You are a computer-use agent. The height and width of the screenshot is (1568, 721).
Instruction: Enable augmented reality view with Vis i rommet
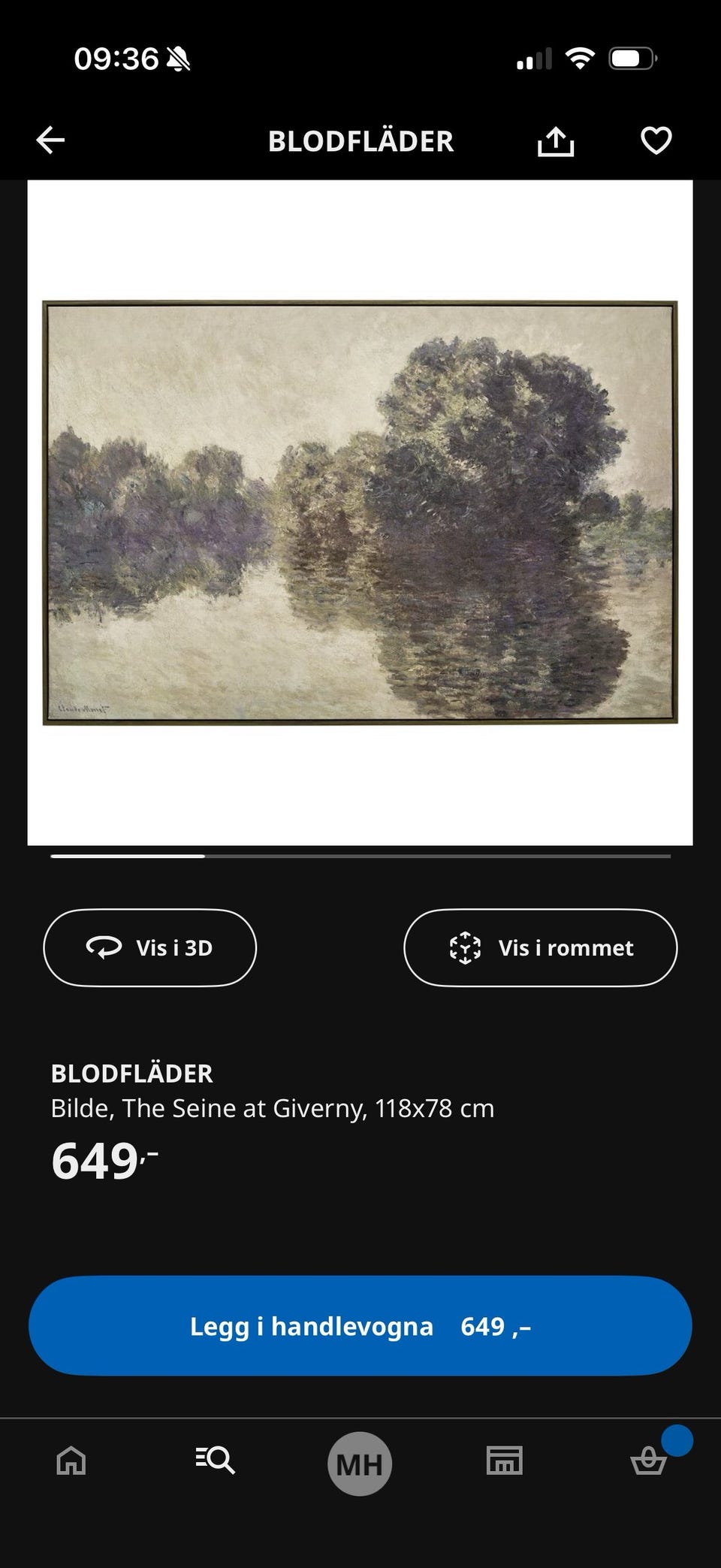click(540, 947)
